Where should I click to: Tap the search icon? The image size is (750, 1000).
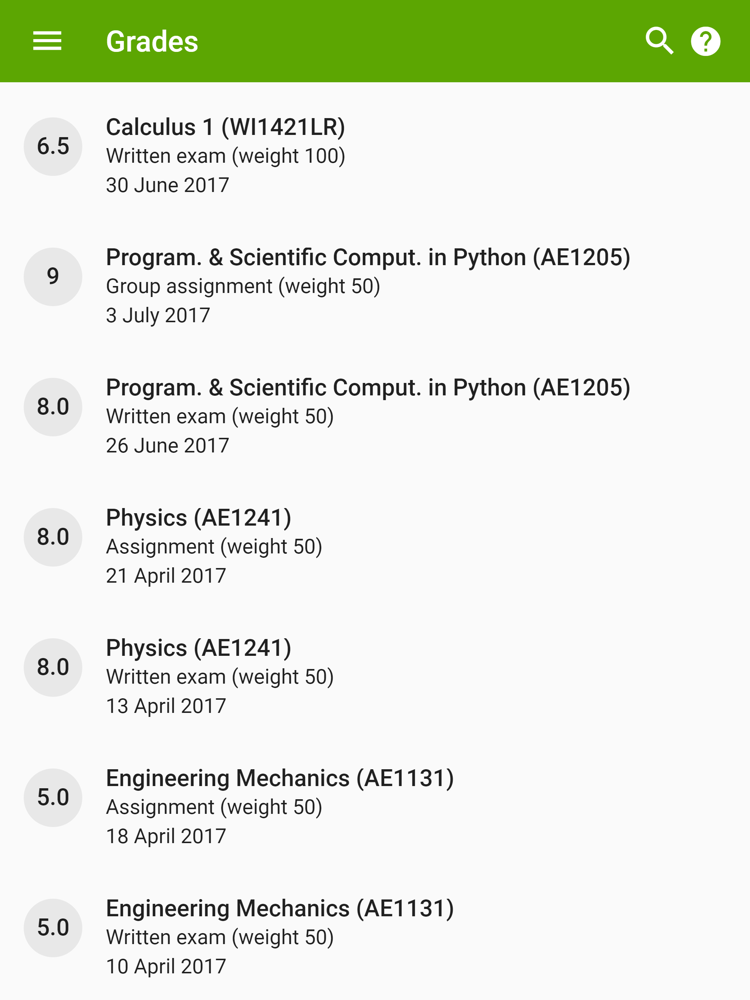click(659, 41)
